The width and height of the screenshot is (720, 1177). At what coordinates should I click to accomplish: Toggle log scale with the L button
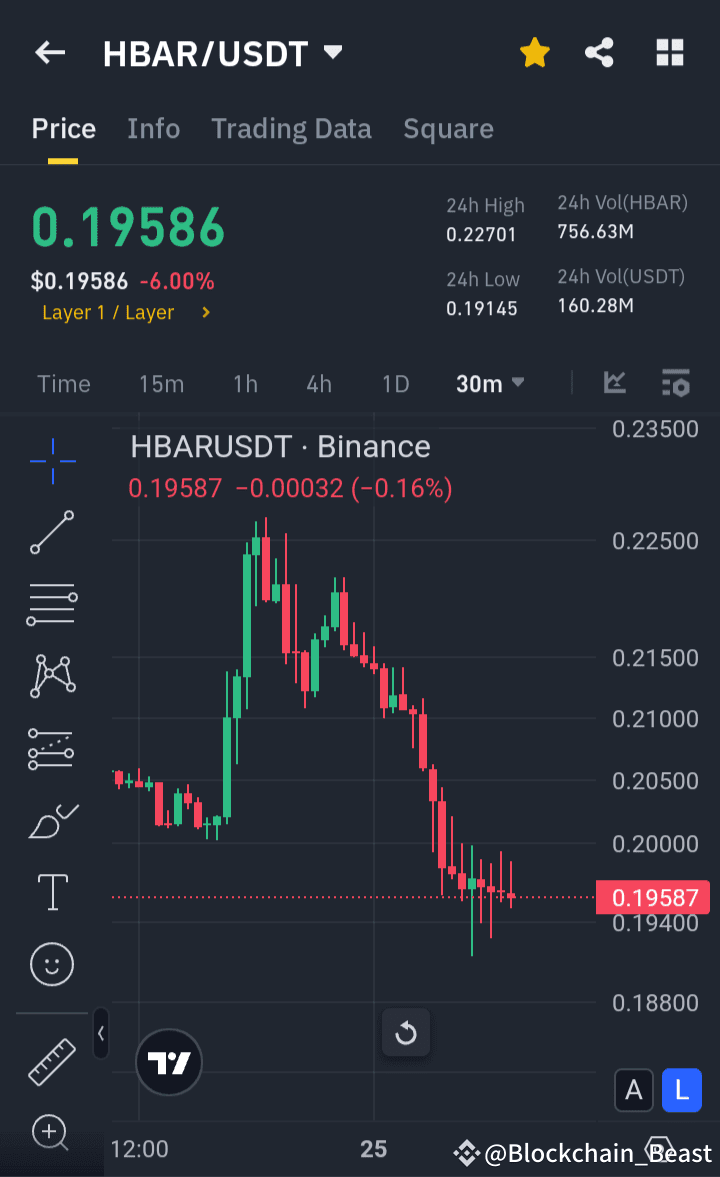pyautogui.click(x=682, y=1090)
